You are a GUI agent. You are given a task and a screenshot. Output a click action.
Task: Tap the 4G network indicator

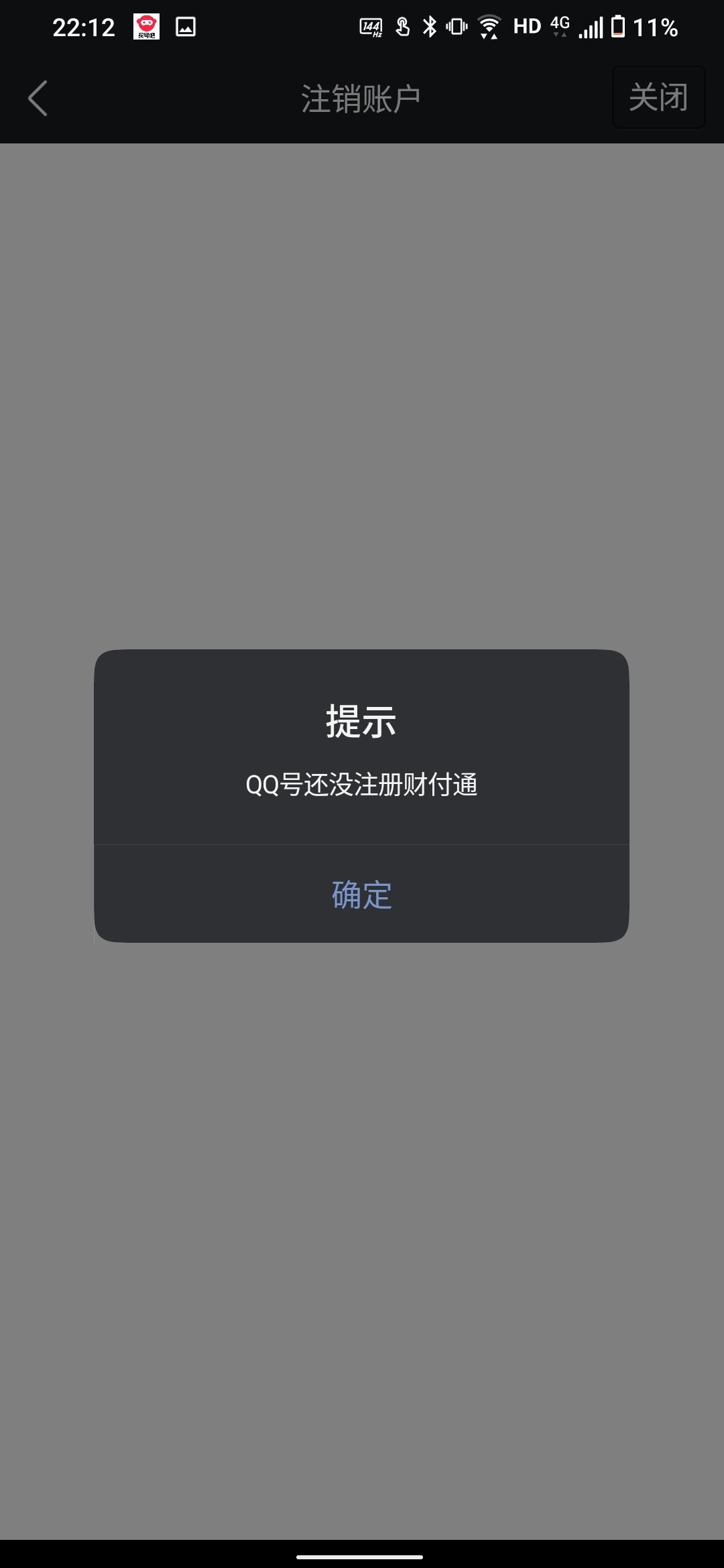pyautogui.click(x=560, y=27)
